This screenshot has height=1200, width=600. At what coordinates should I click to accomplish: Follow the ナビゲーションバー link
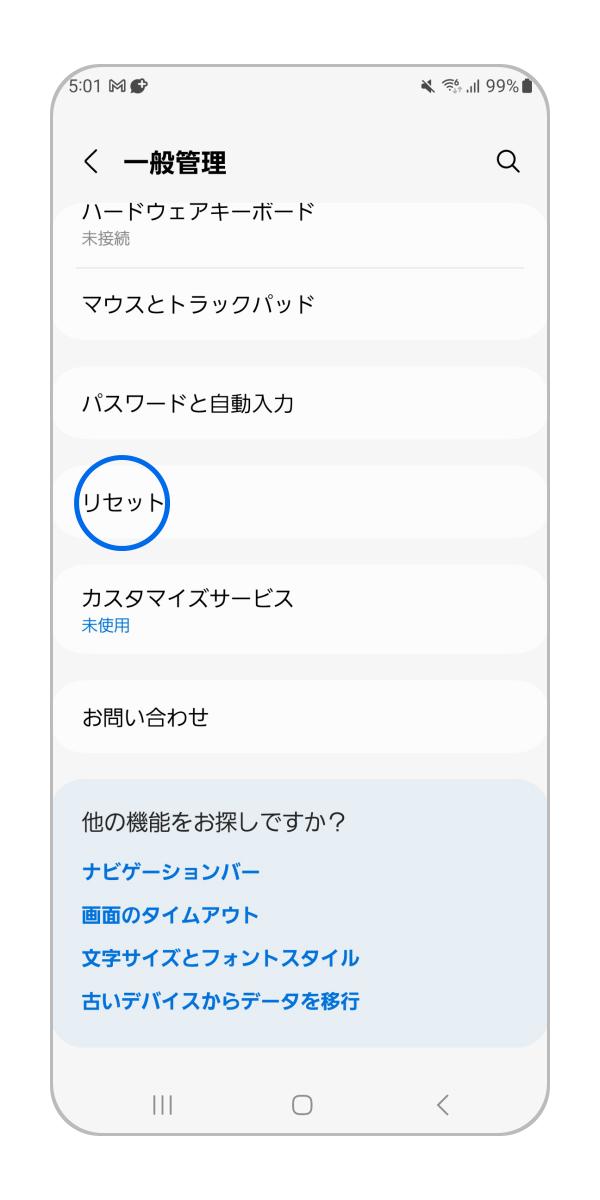[x=171, y=872]
